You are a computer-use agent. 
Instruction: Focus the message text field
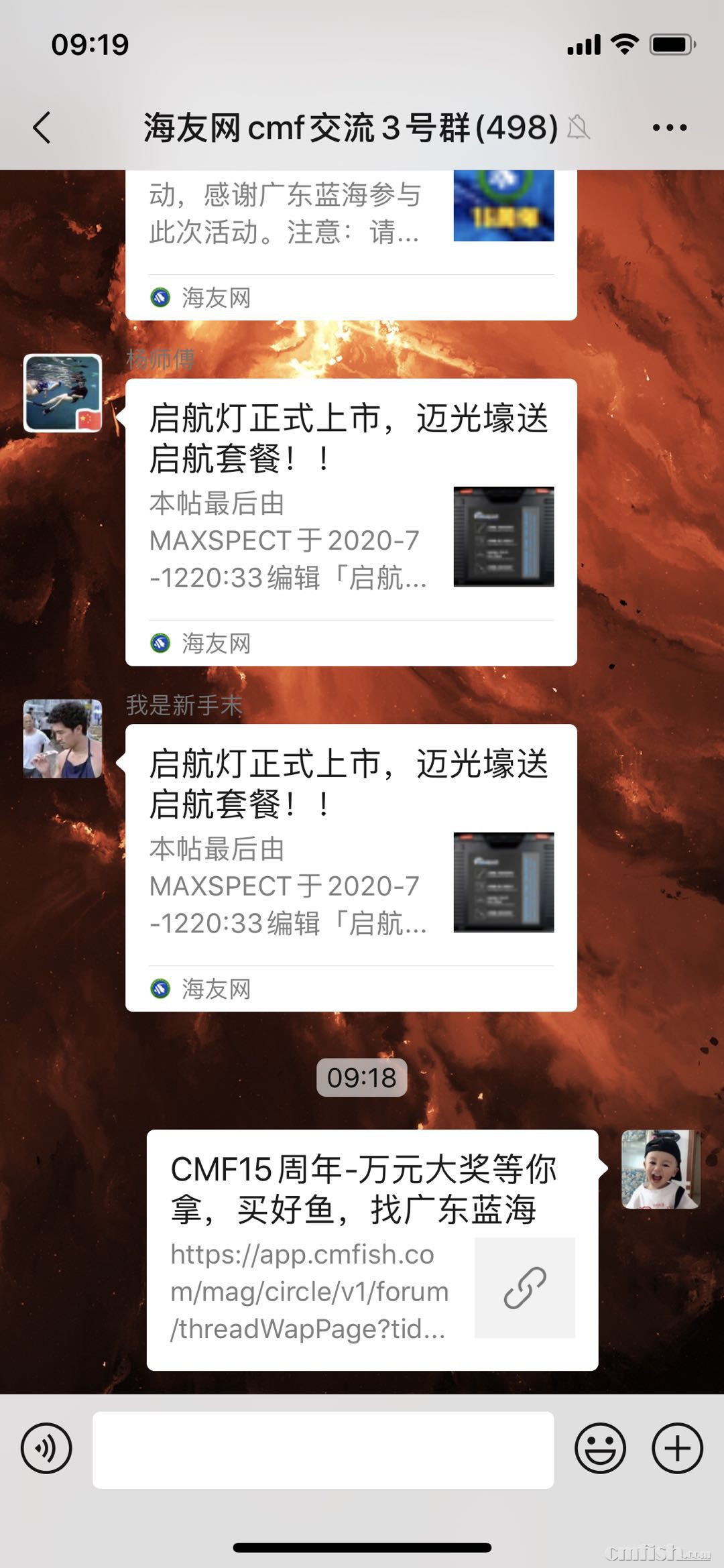pos(323,1449)
